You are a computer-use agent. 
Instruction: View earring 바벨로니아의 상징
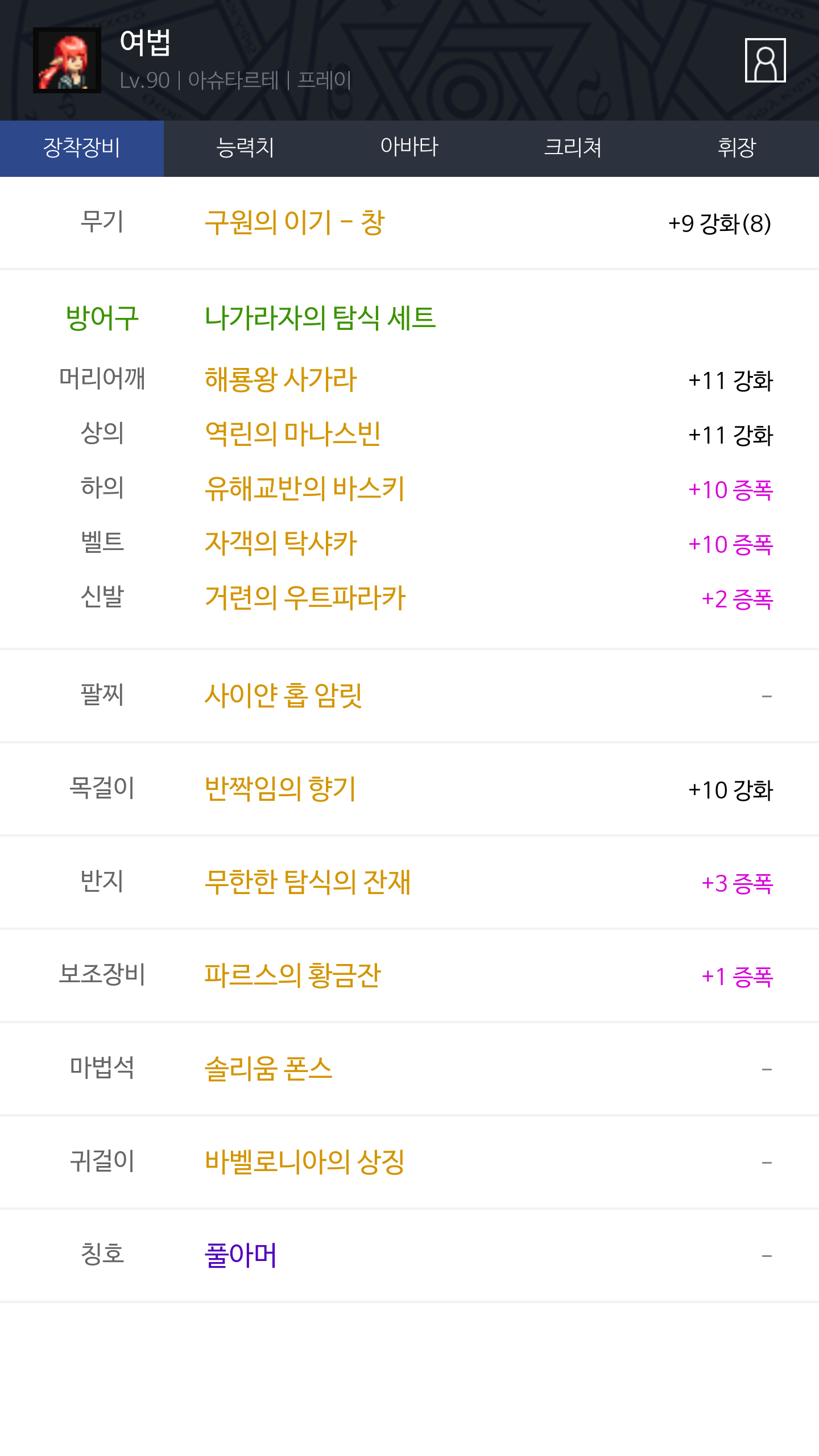click(305, 1162)
